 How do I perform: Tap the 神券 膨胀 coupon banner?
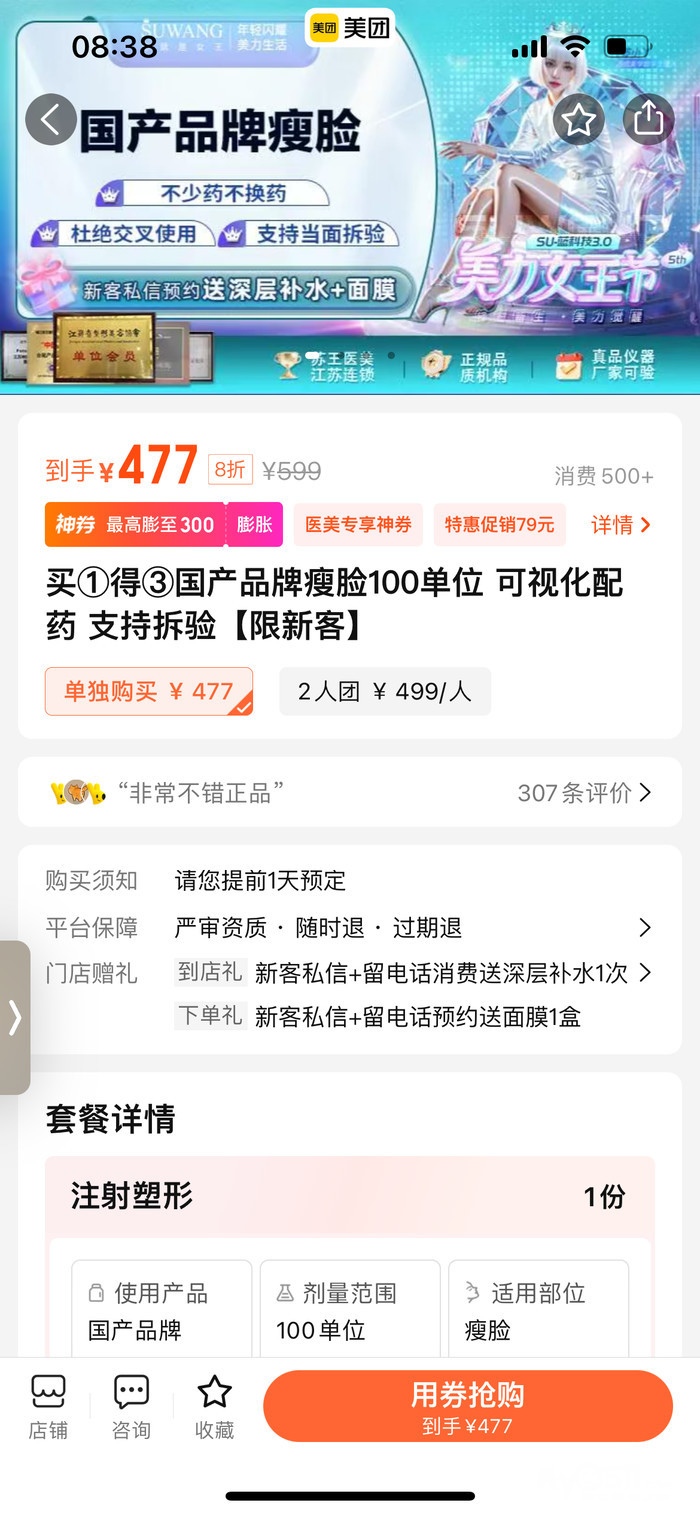(163, 524)
